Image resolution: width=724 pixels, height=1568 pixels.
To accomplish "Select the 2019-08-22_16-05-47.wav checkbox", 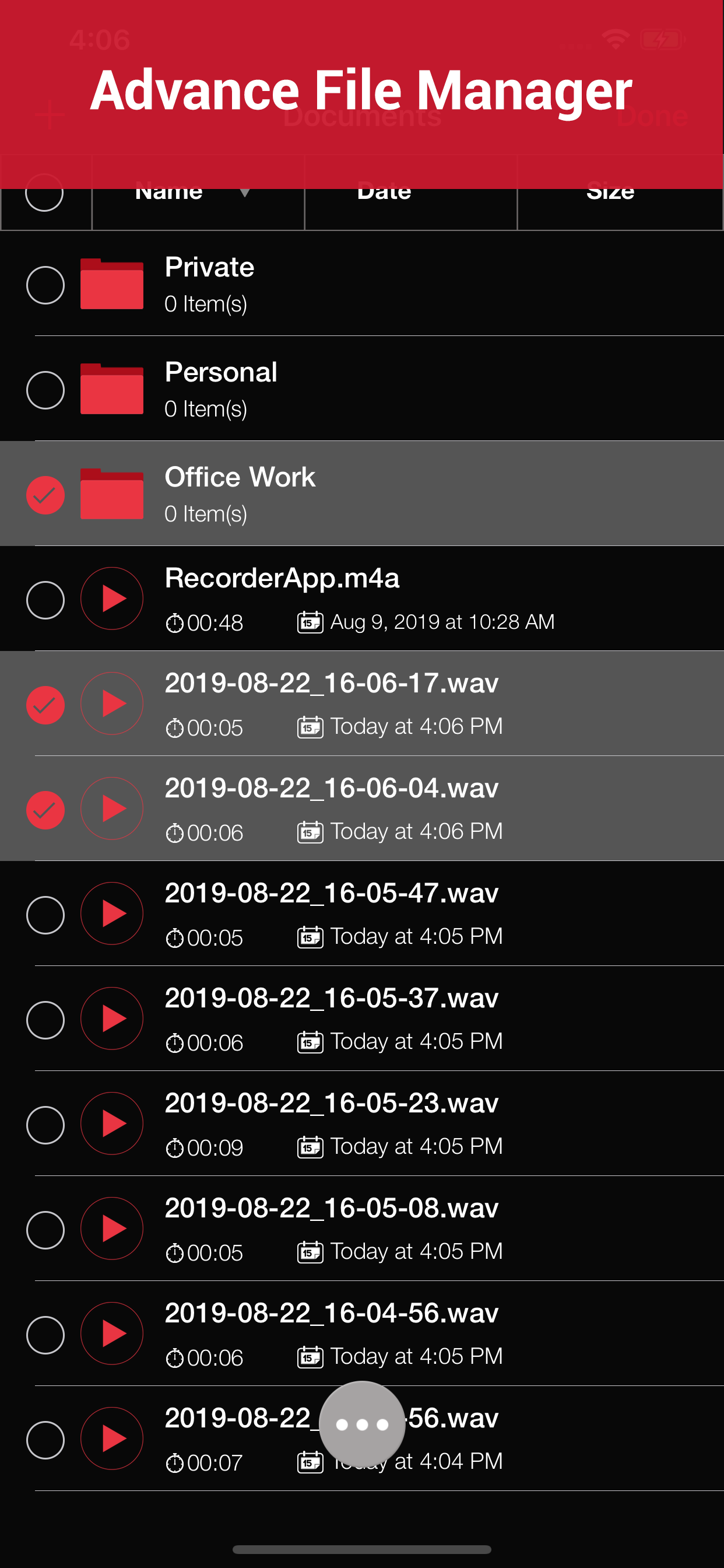I will [x=45, y=914].
